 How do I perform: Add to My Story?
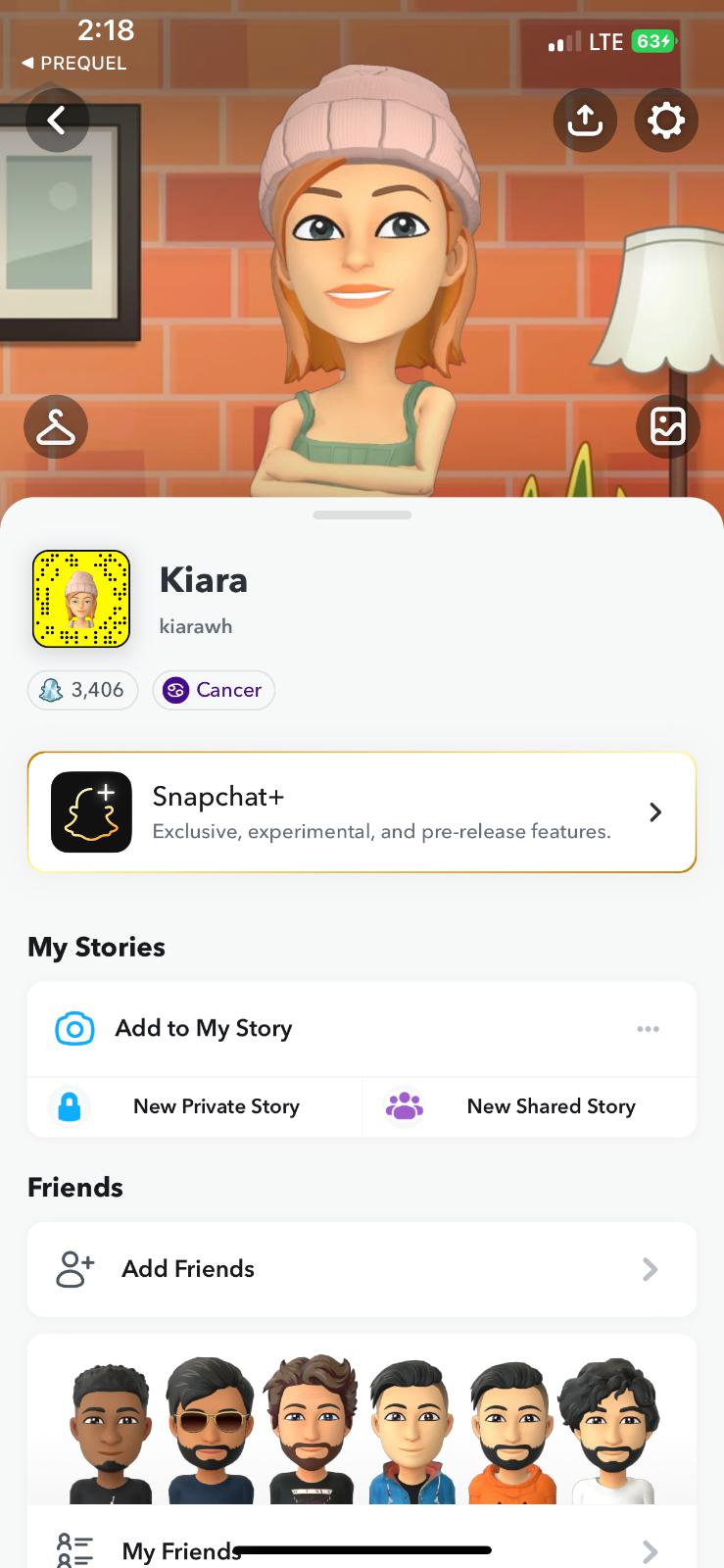click(204, 1028)
